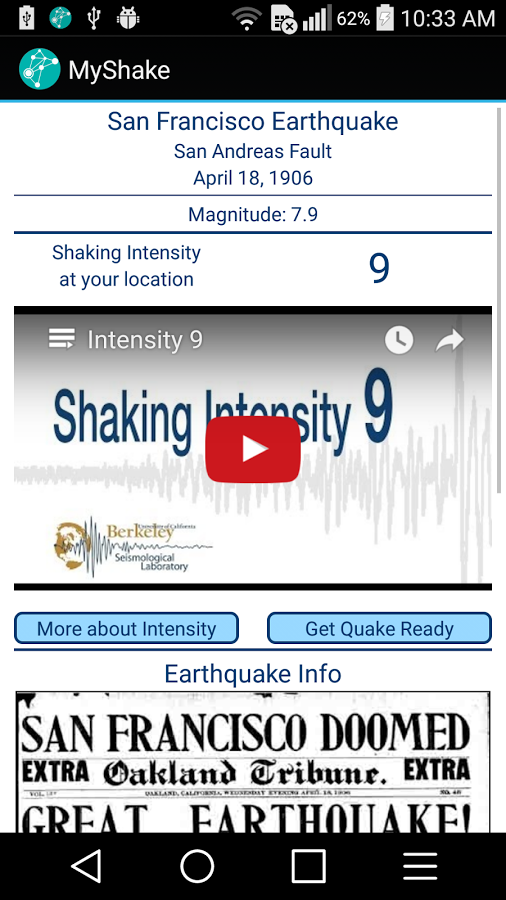Open More about Intensity
The height and width of the screenshot is (900, 506).
126,628
